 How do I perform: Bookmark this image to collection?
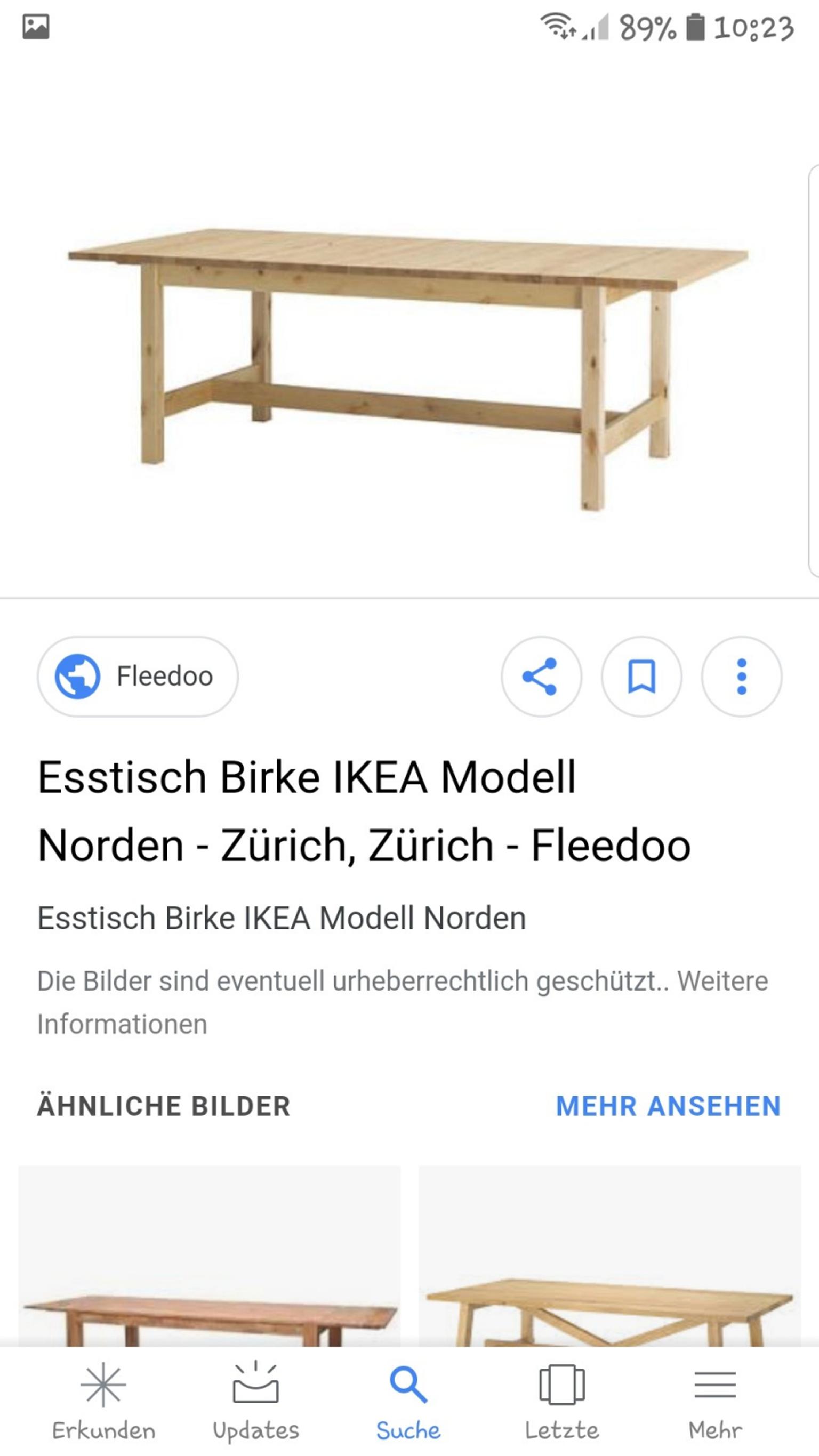point(641,676)
